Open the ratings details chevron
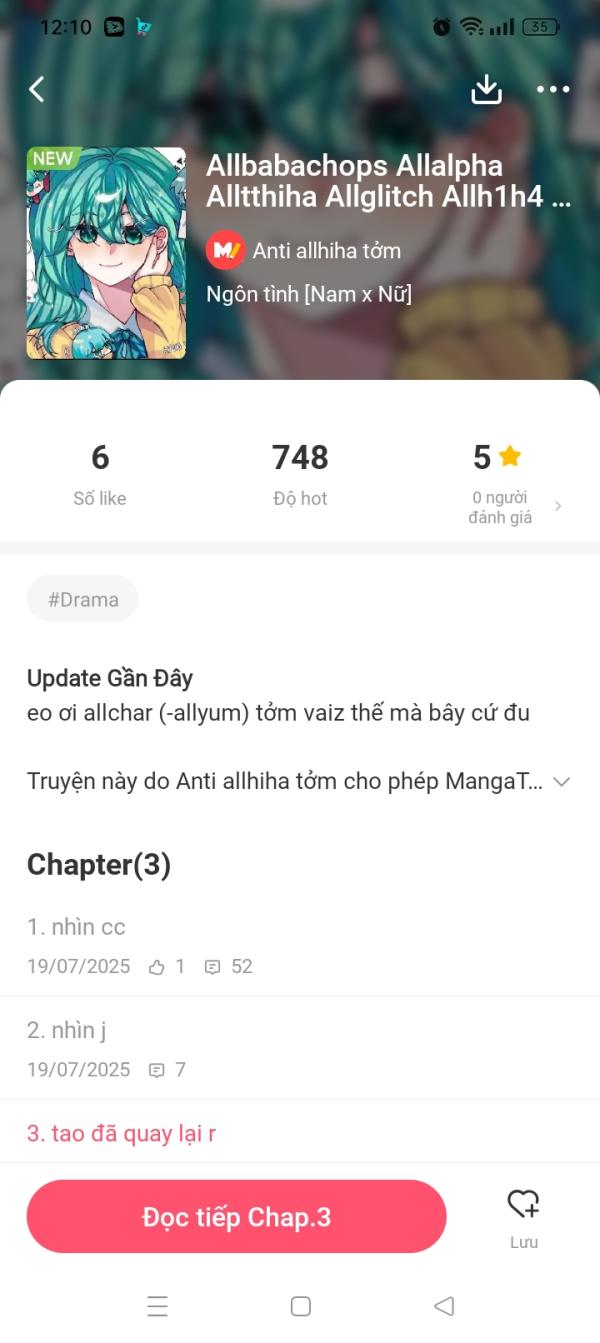 point(558,507)
